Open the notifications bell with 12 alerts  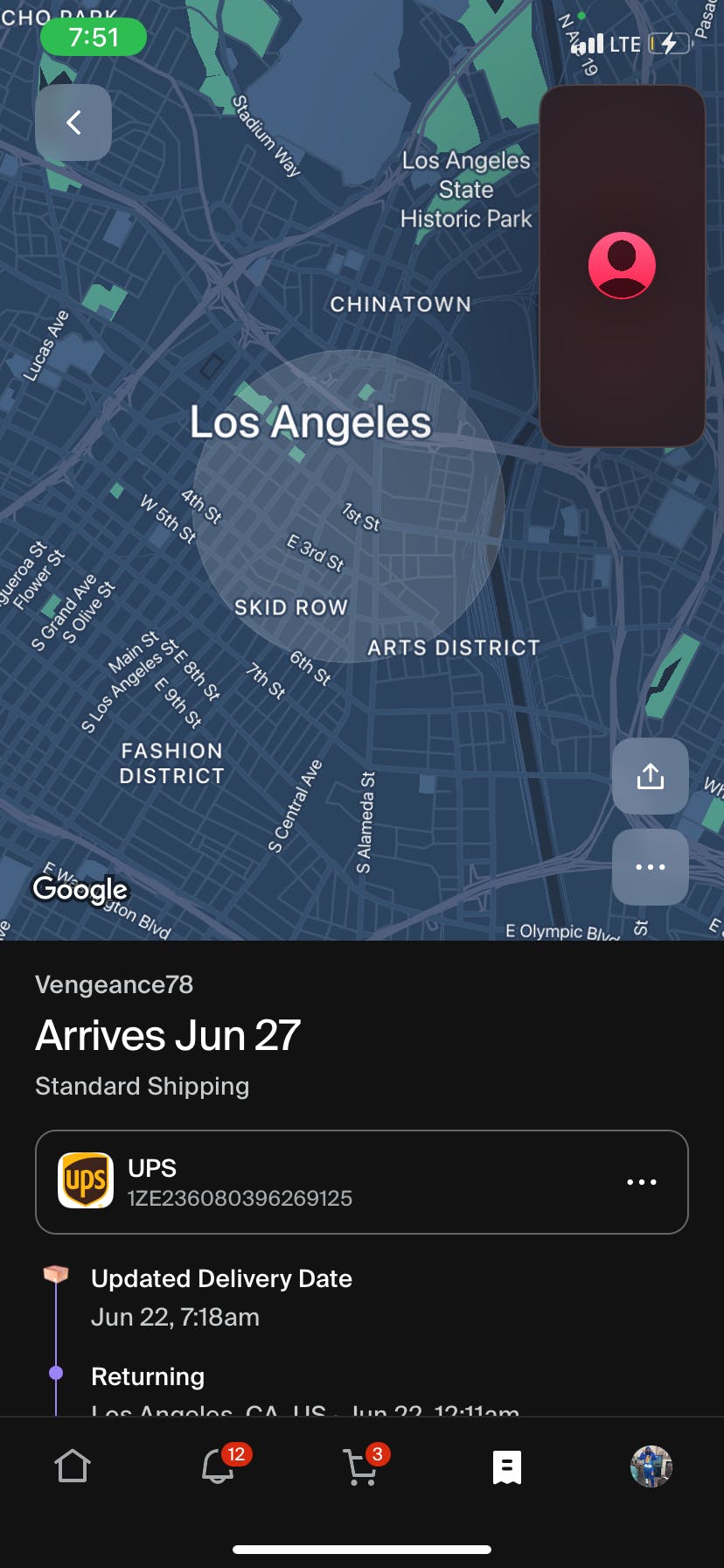[219, 1466]
